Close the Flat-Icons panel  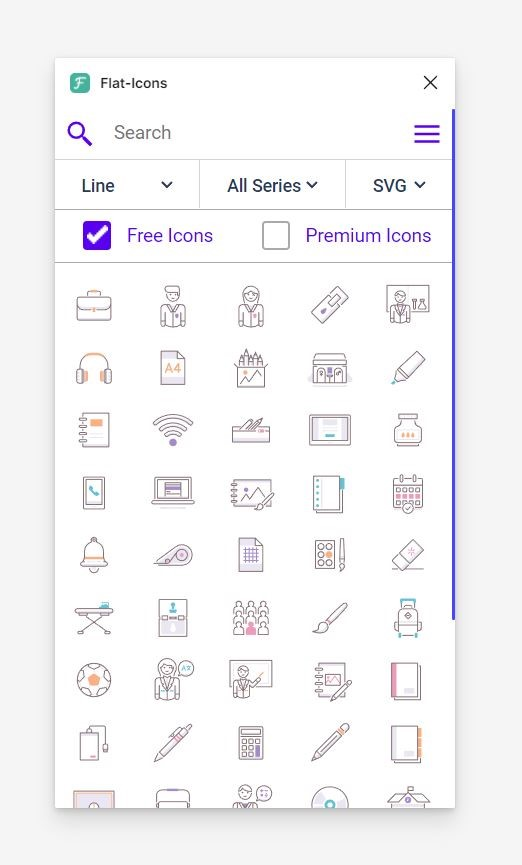pyautogui.click(x=430, y=83)
